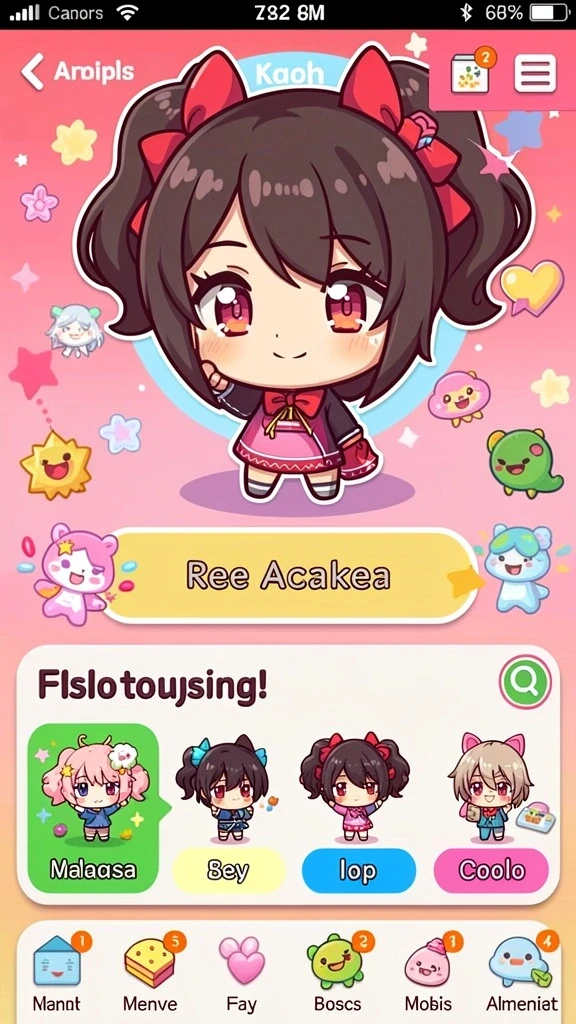The image size is (576, 1024).
Task: Switch to the Mannt tab
Action: [x=57, y=973]
